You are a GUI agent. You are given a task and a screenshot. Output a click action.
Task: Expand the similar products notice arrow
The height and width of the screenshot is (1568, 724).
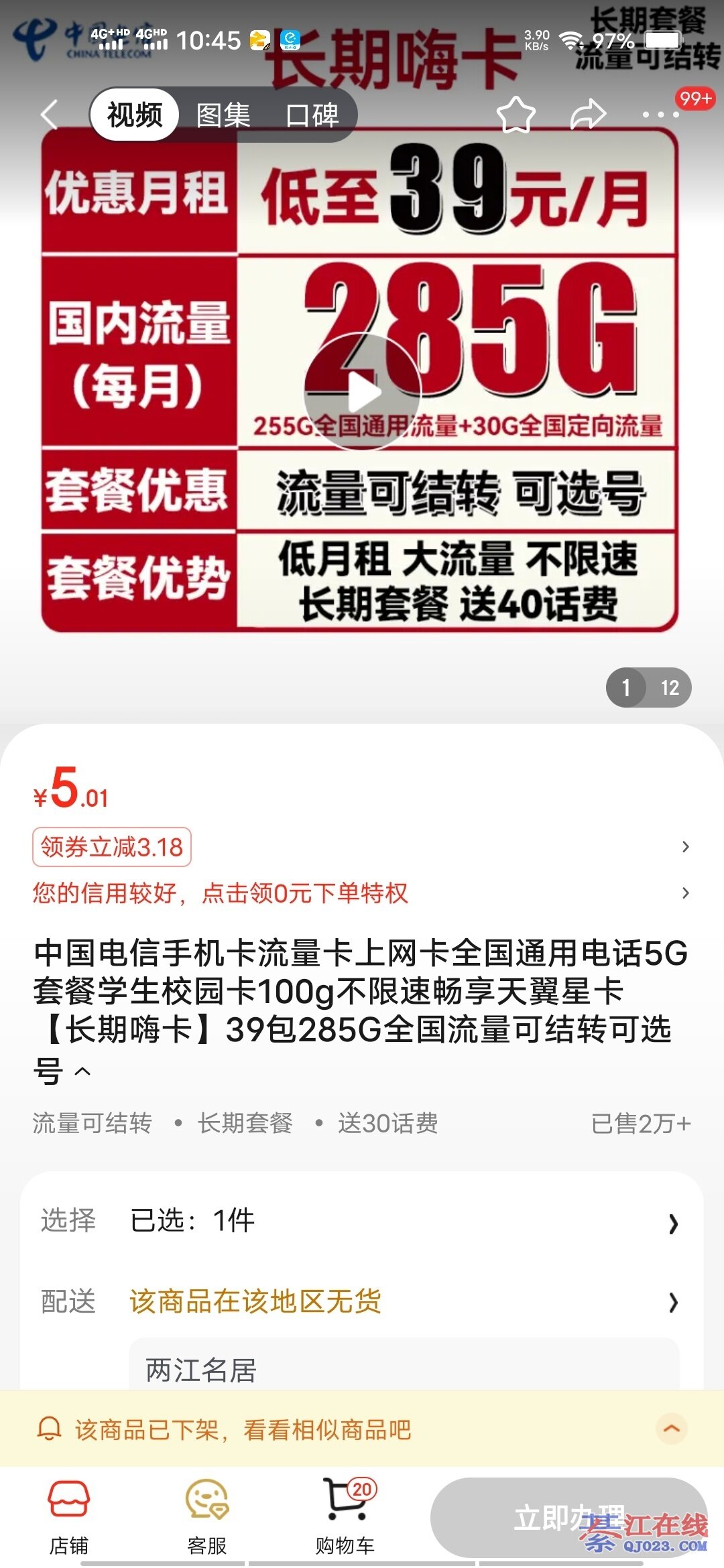coord(671,1428)
